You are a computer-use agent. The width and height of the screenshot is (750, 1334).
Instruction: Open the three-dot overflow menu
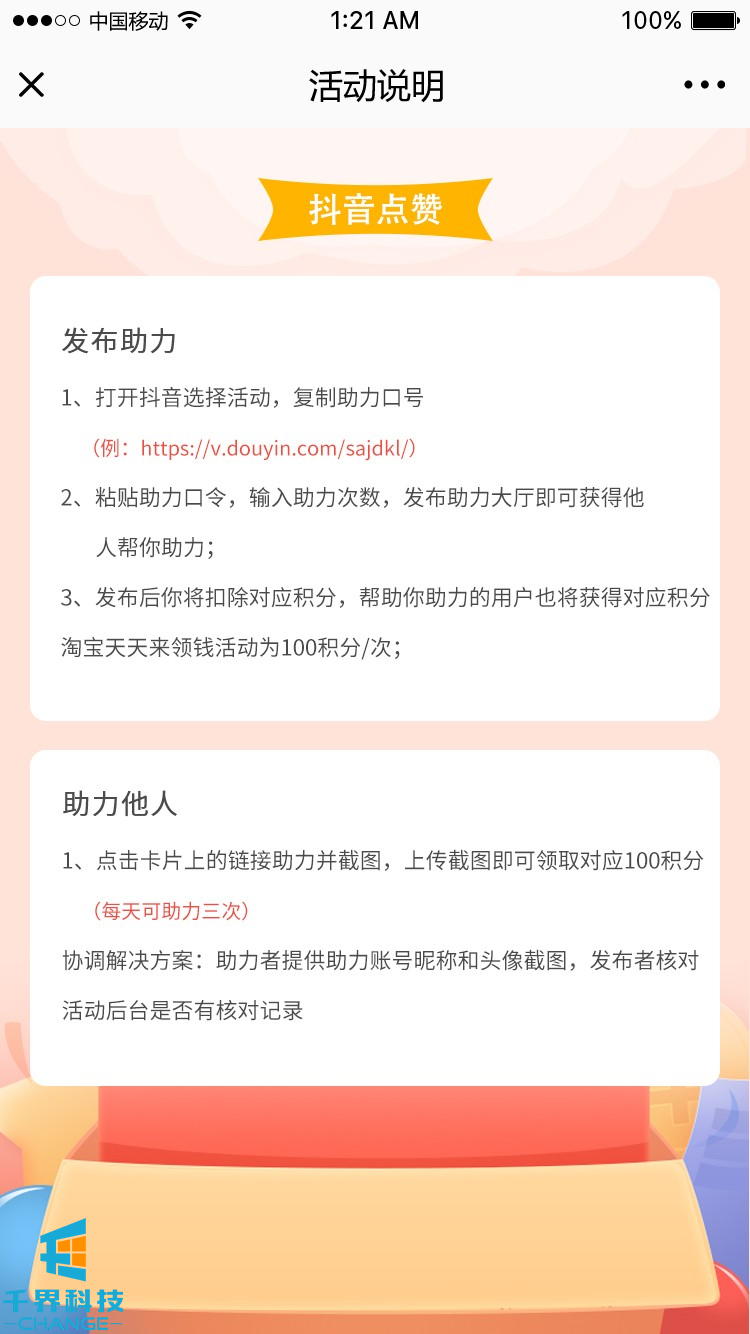pos(705,85)
